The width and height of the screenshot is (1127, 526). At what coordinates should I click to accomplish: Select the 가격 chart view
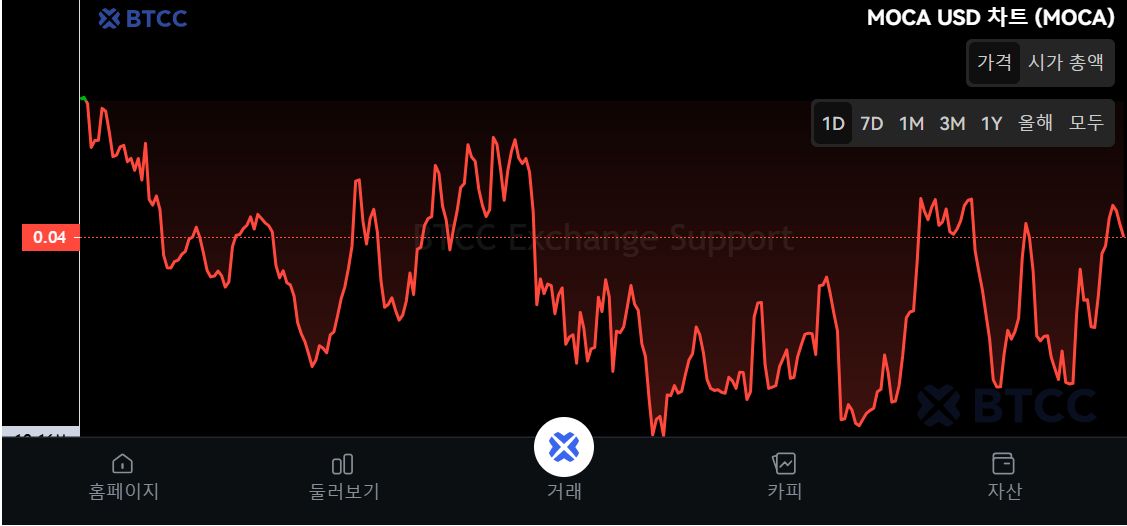994,63
